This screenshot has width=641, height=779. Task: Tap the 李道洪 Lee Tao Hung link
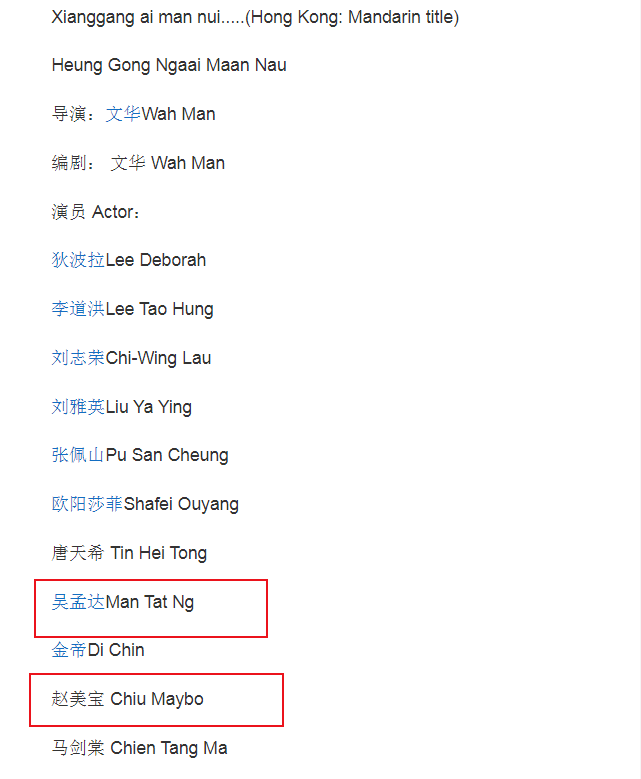click(x=78, y=309)
